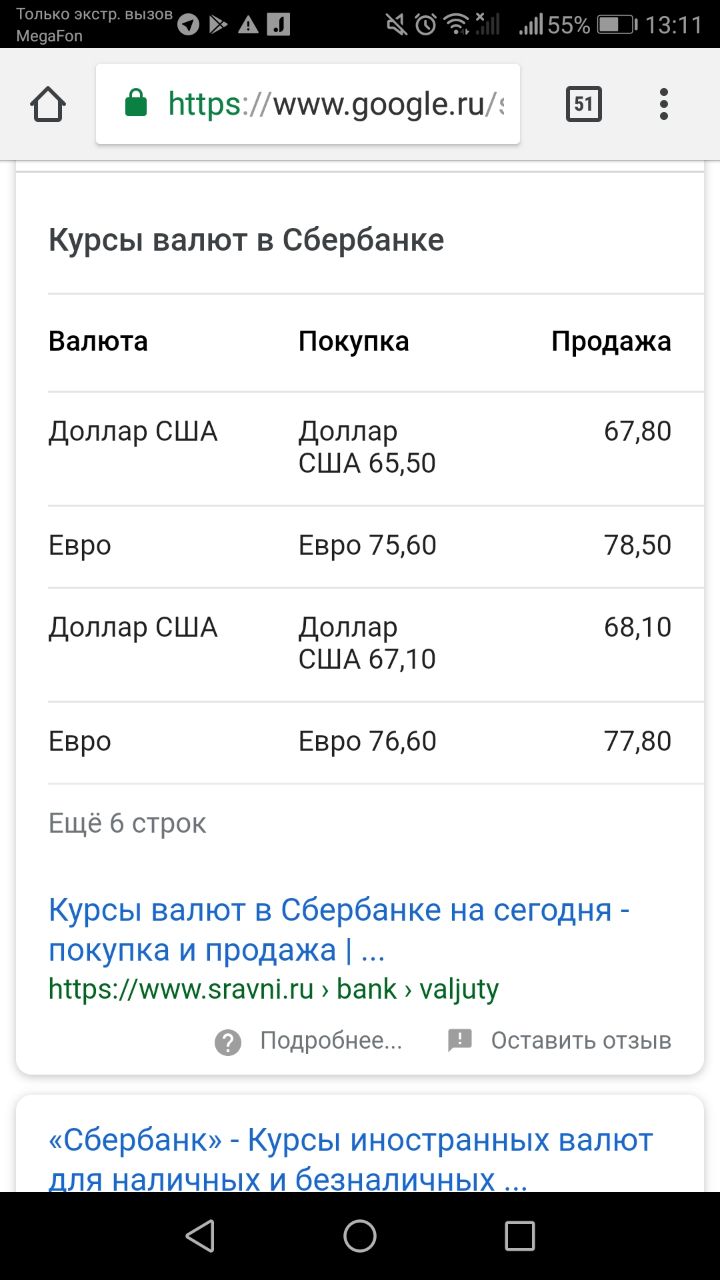Expand the 'Ещё 6 строк' table rows
Viewport: 720px width, 1280px height.
click(x=127, y=823)
